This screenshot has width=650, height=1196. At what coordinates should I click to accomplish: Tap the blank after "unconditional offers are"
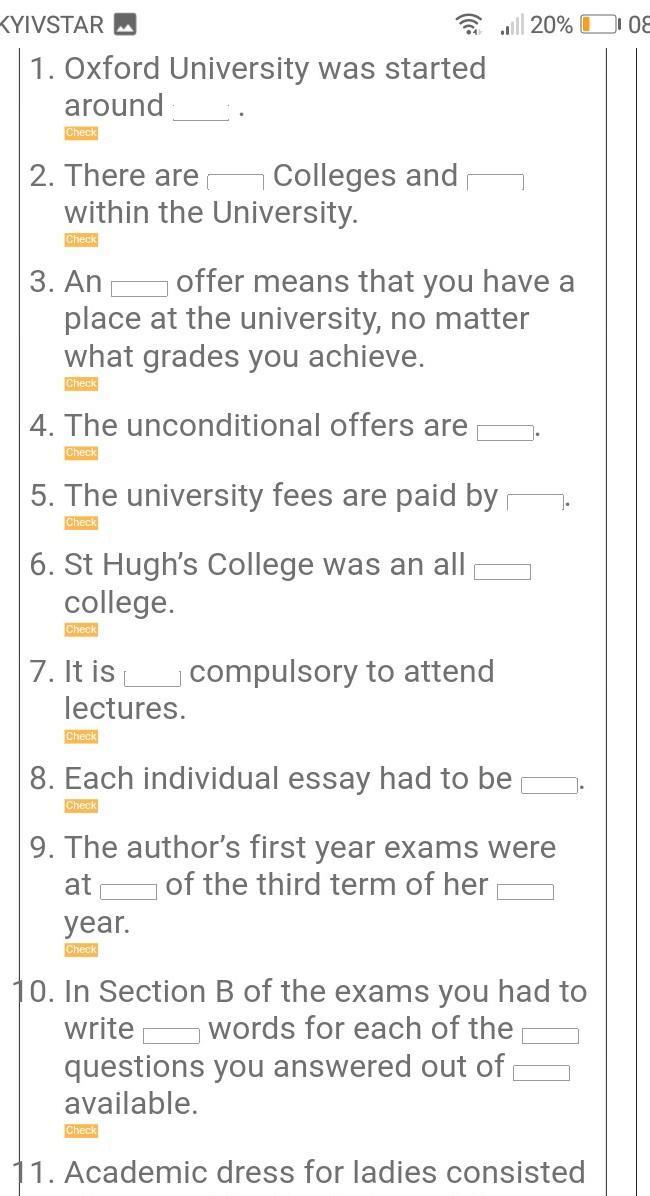[505, 432]
